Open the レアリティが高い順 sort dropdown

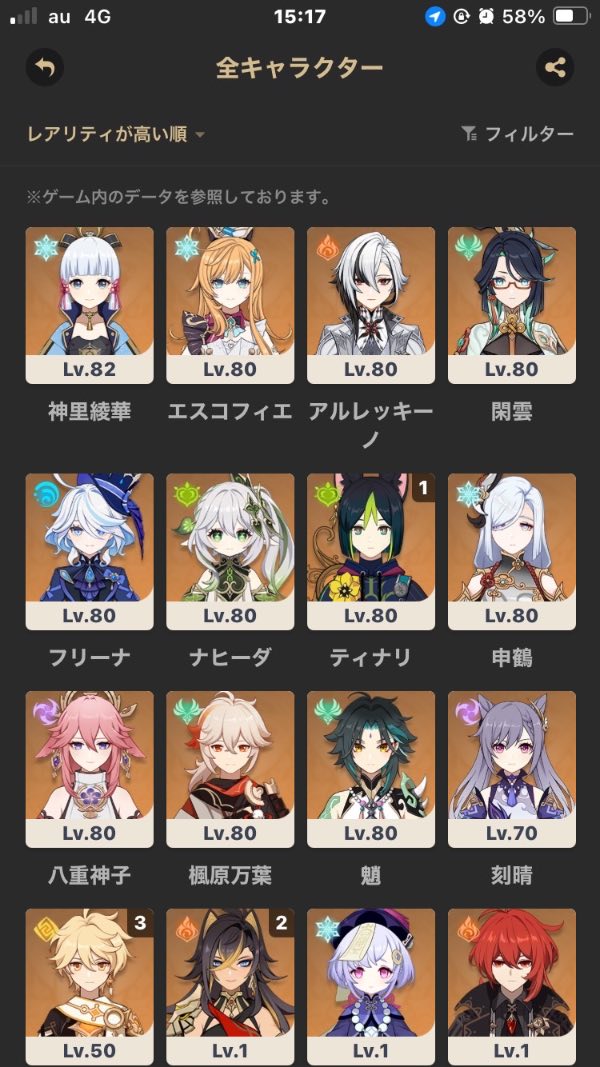pyautogui.click(x=116, y=134)
